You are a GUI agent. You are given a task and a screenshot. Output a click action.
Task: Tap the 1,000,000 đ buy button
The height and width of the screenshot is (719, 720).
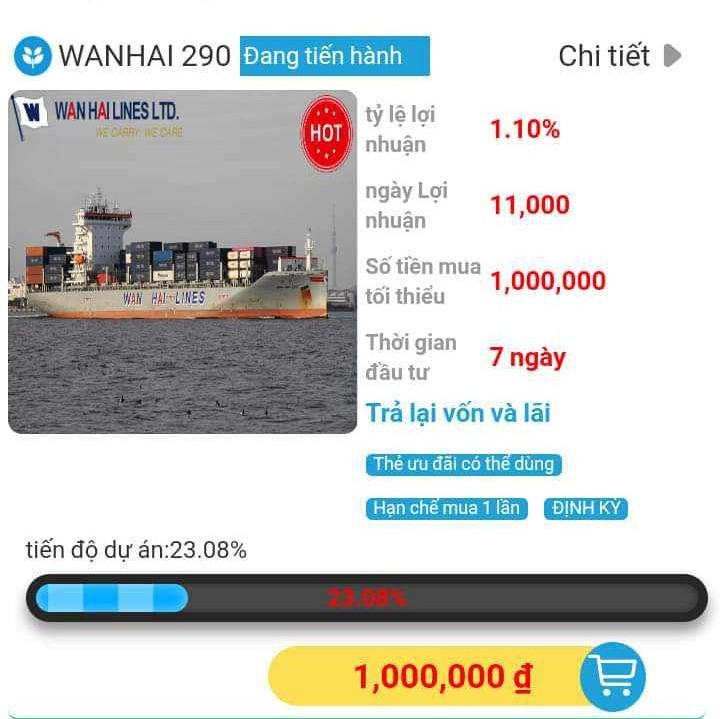(440, 677)
